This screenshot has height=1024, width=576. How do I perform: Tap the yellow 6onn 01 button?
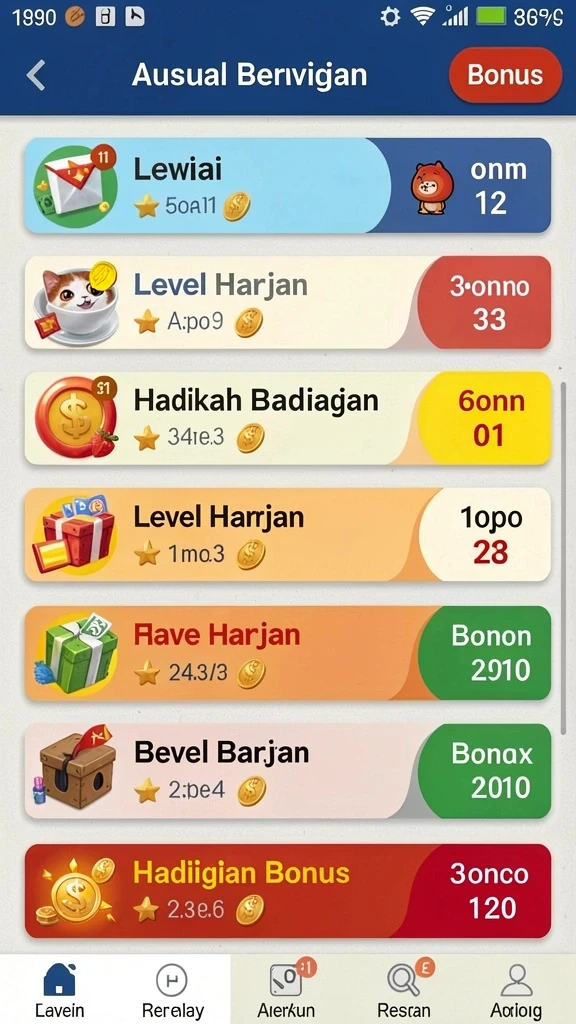pos(488,418)
